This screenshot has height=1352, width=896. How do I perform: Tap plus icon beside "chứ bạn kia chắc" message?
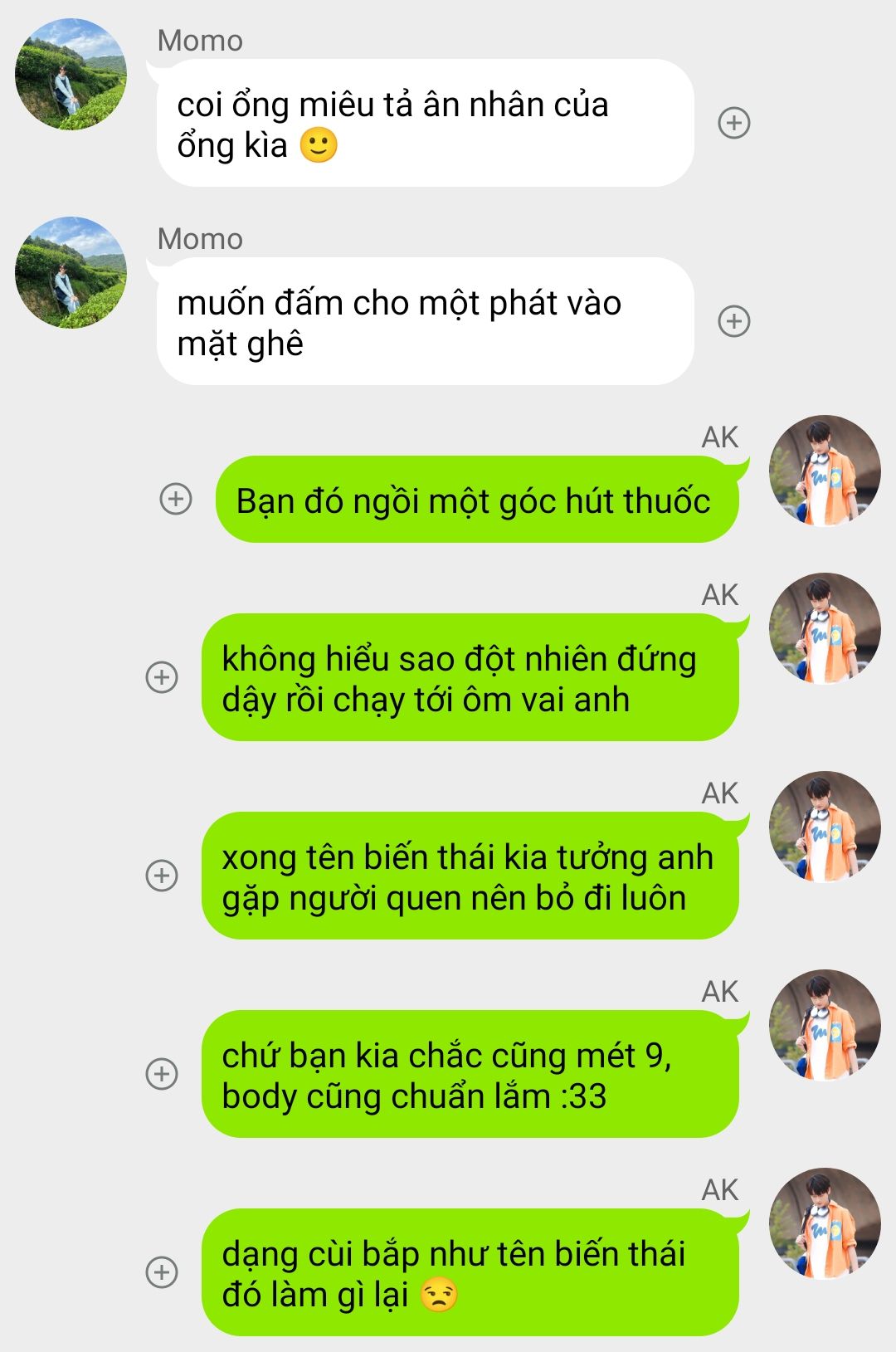pyautogui.click(x=162, y=1074)
